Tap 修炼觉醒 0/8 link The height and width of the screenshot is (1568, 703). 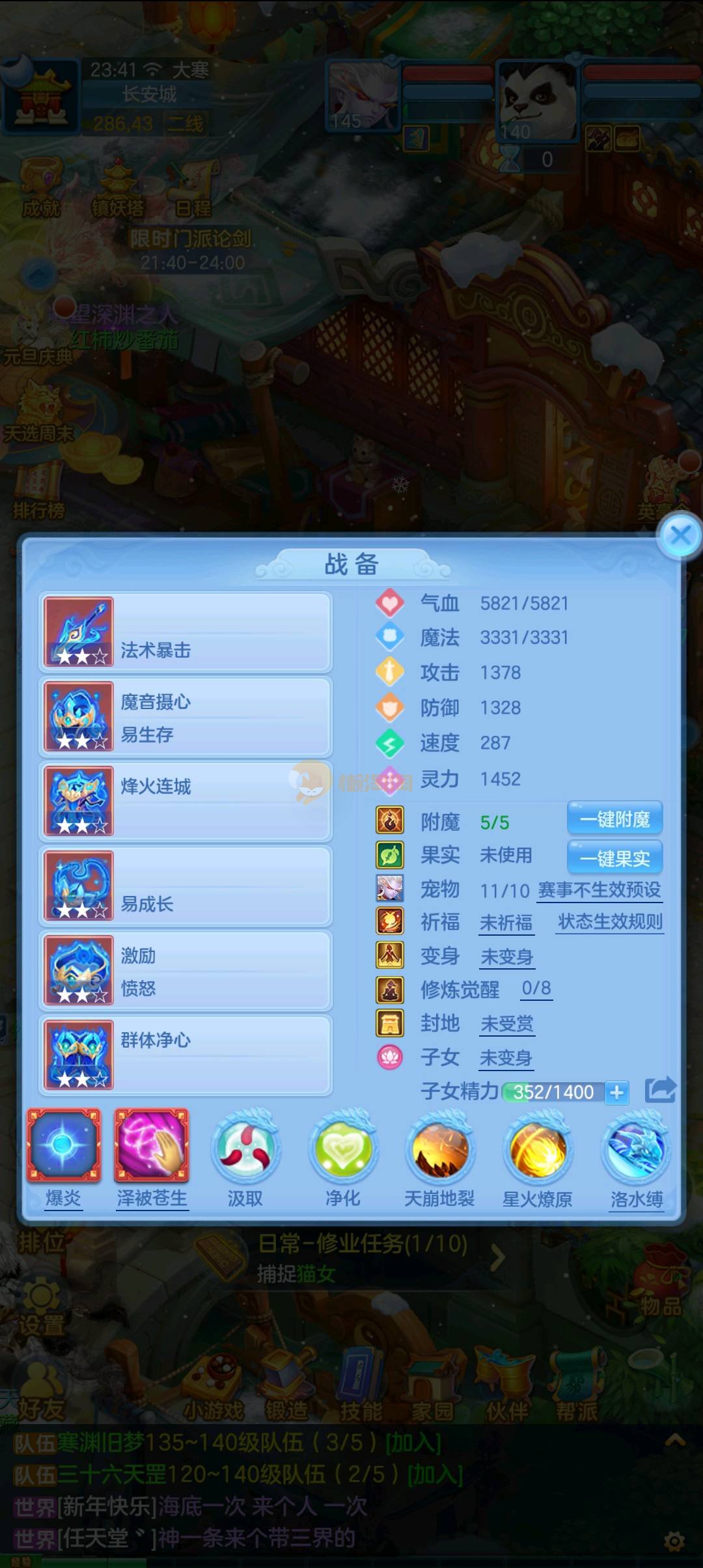(x=536, y=989)
